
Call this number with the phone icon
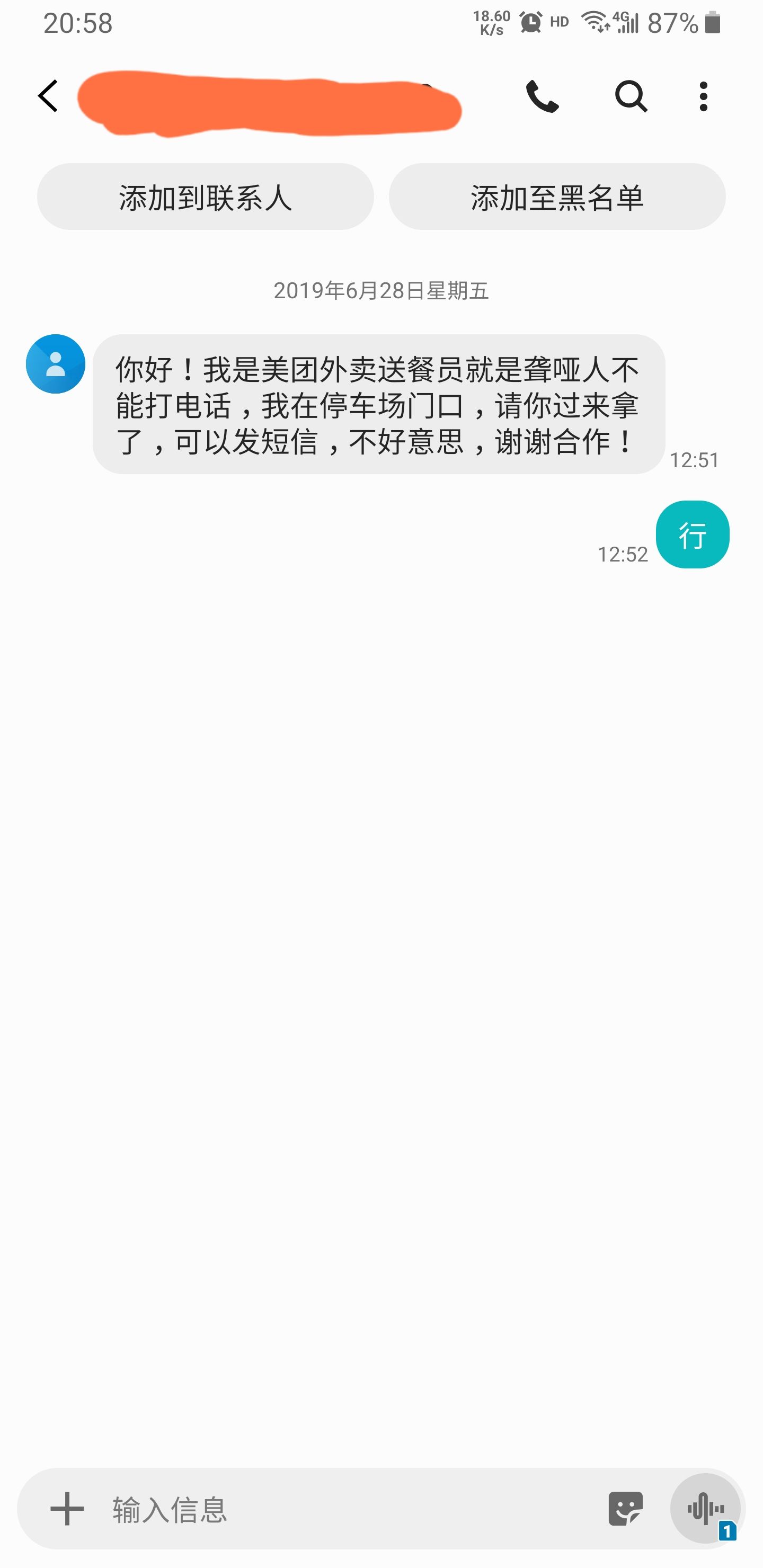click(542, 96)
